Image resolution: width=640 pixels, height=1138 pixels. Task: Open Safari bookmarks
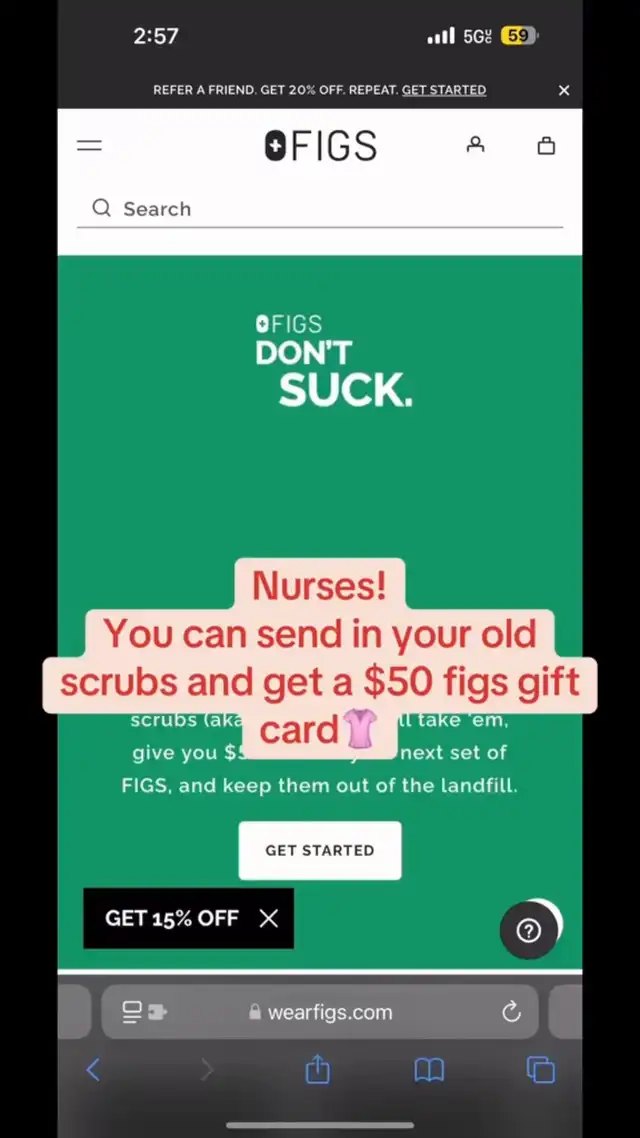[429, 1071]
